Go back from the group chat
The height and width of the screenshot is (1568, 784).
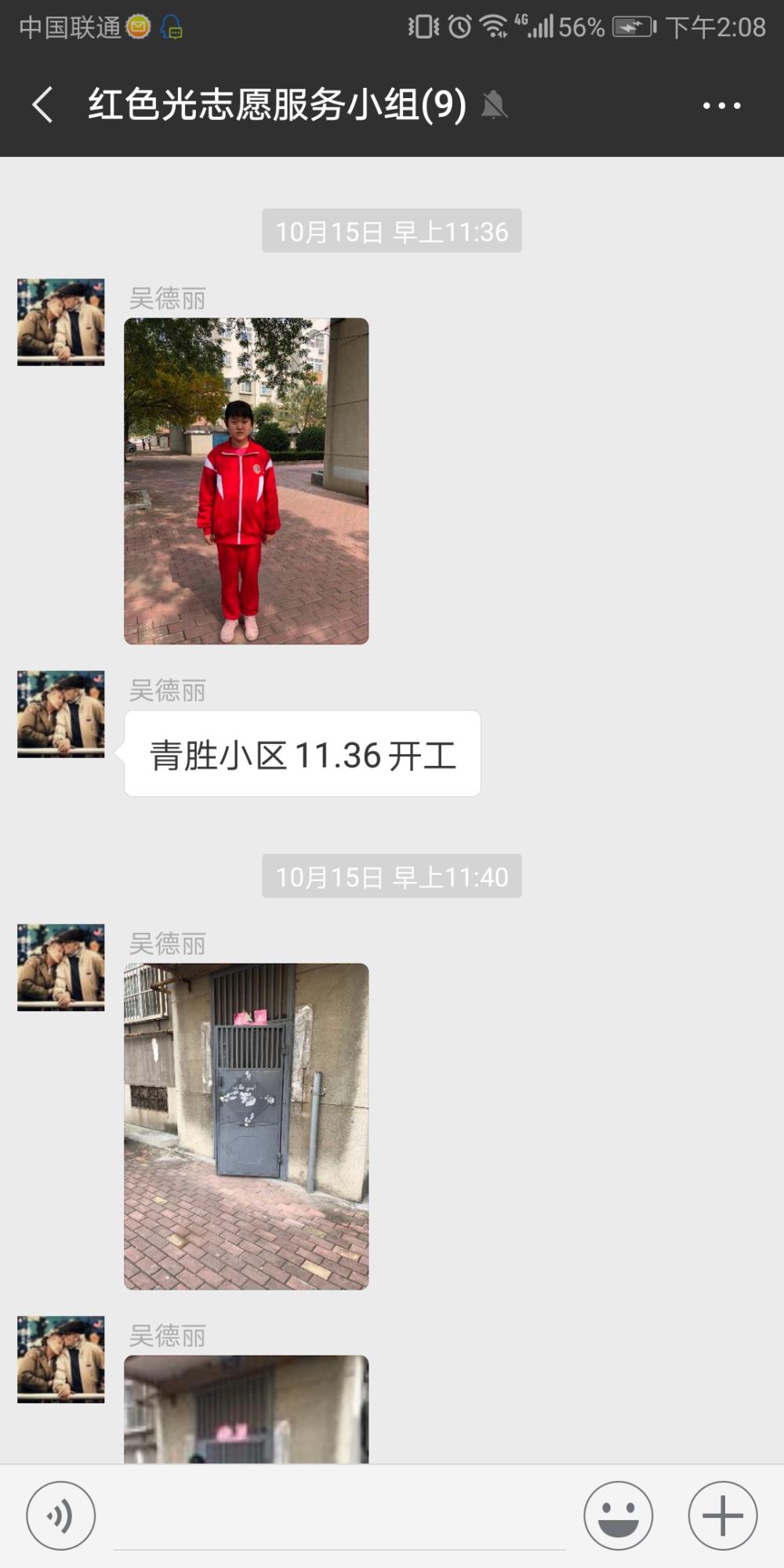pos(42,105)
